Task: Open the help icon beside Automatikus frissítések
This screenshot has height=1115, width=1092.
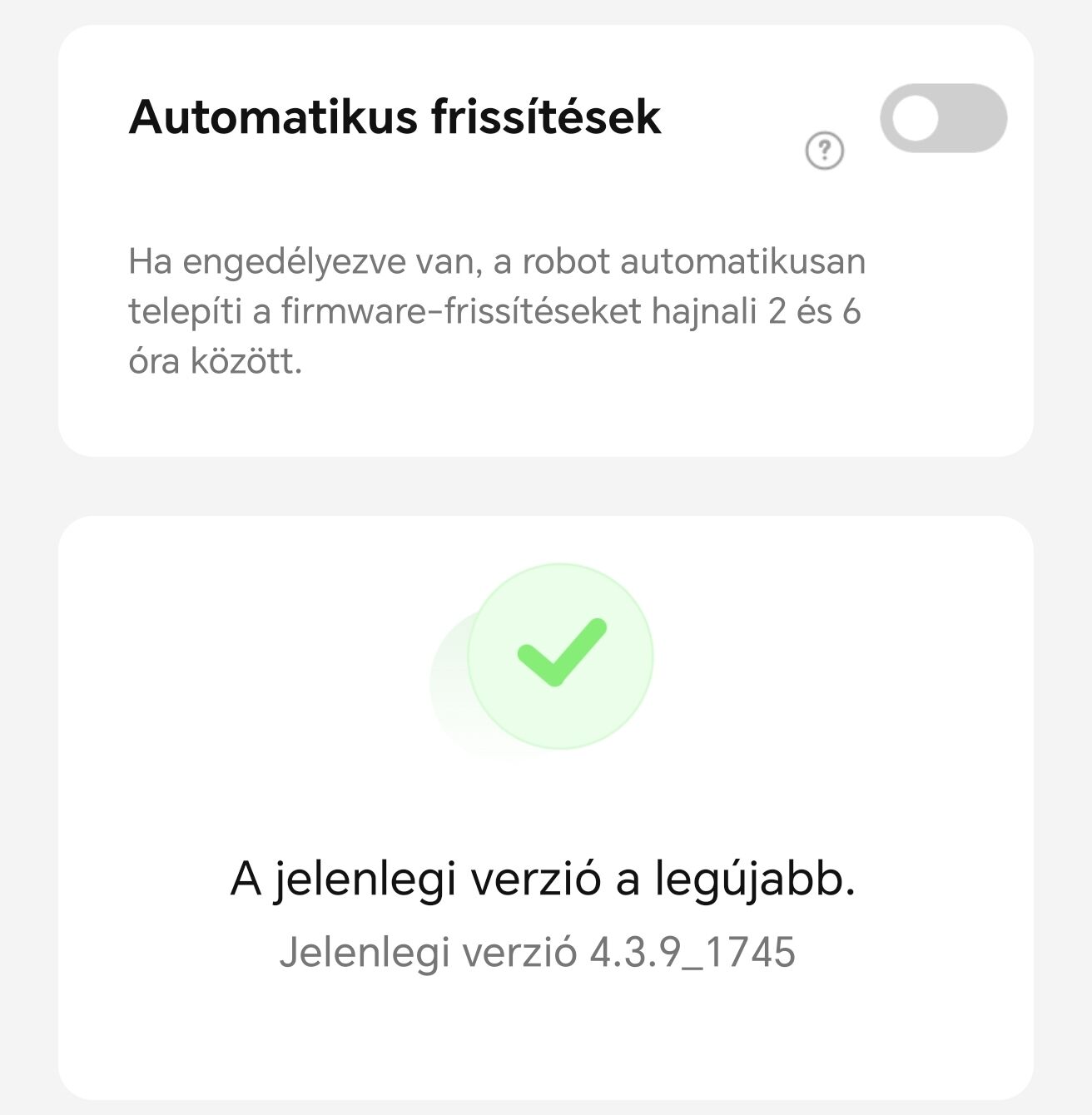Action: 824,151
